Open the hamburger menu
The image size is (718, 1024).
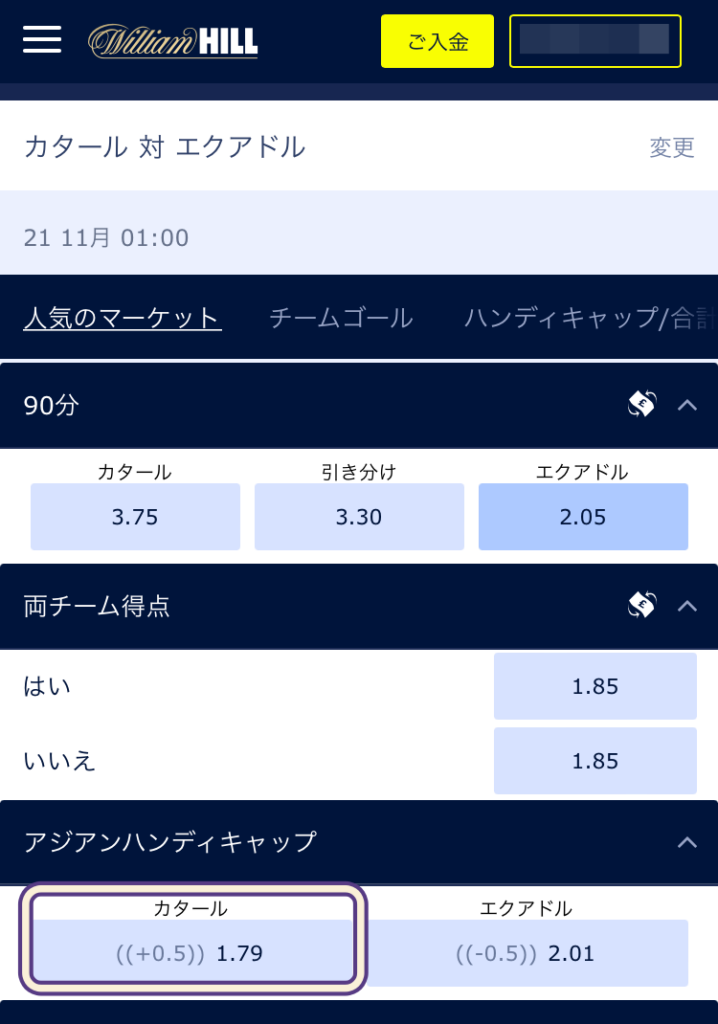point(42,40)
